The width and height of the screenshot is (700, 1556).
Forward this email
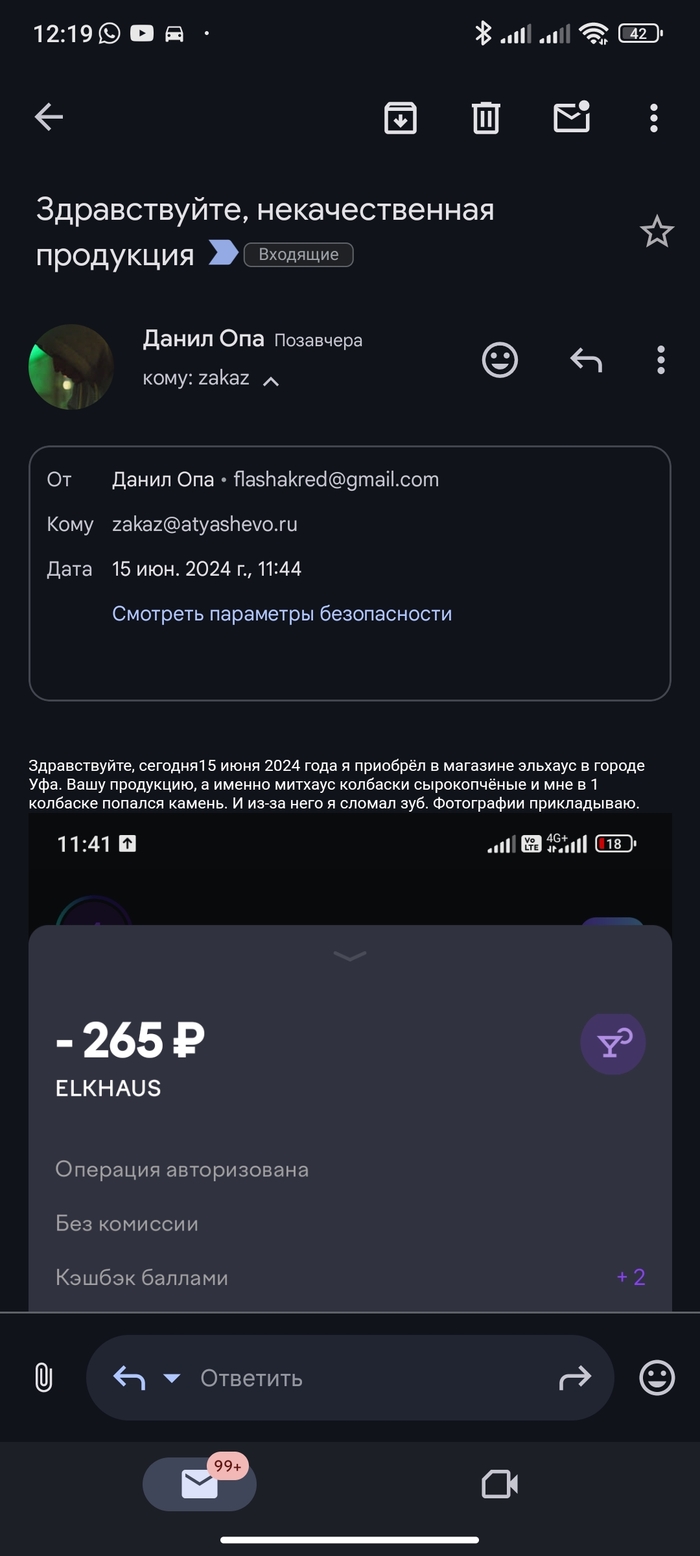[575, 1378]
